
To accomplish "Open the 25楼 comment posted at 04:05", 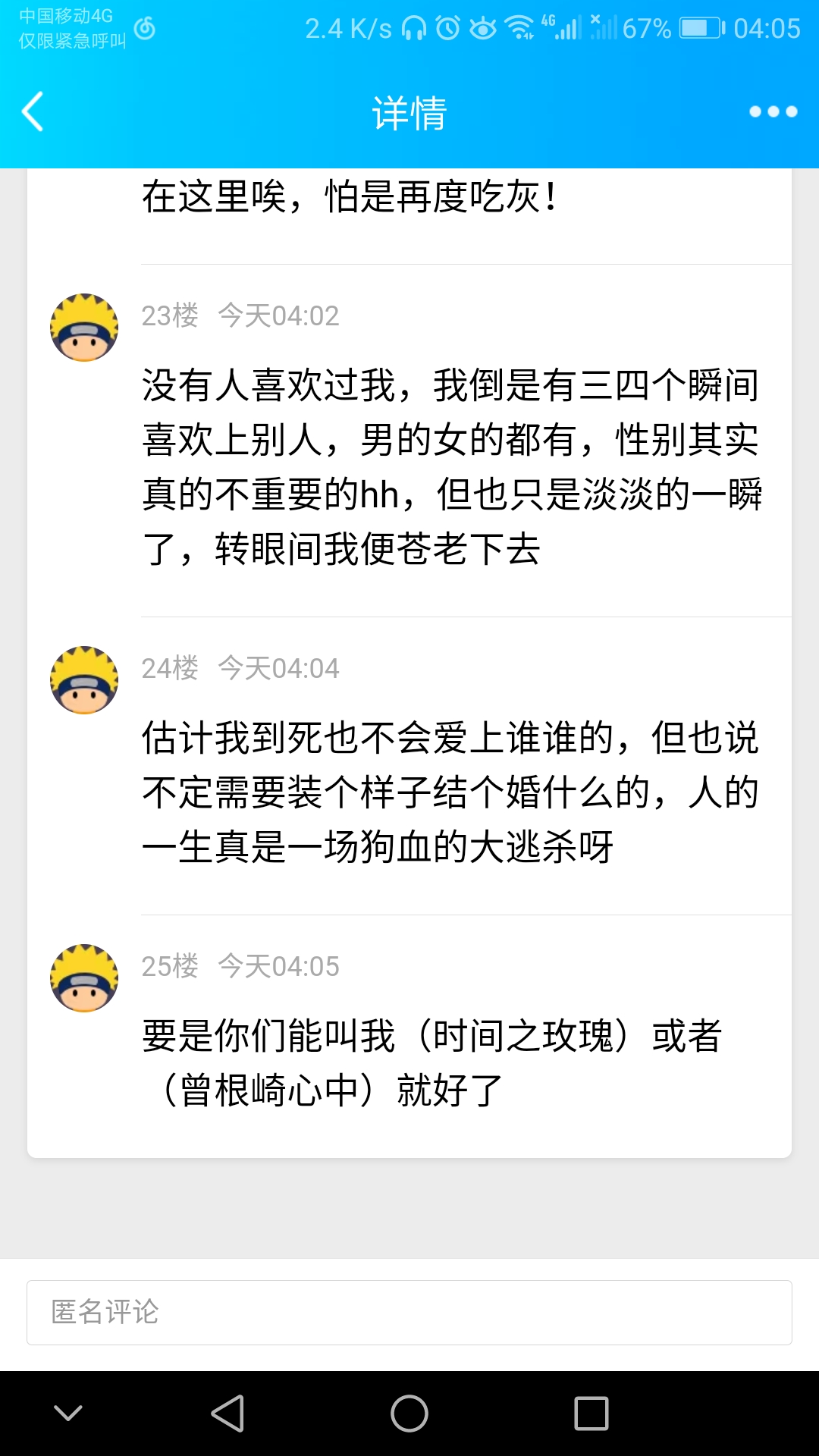I will point(432,1063).
